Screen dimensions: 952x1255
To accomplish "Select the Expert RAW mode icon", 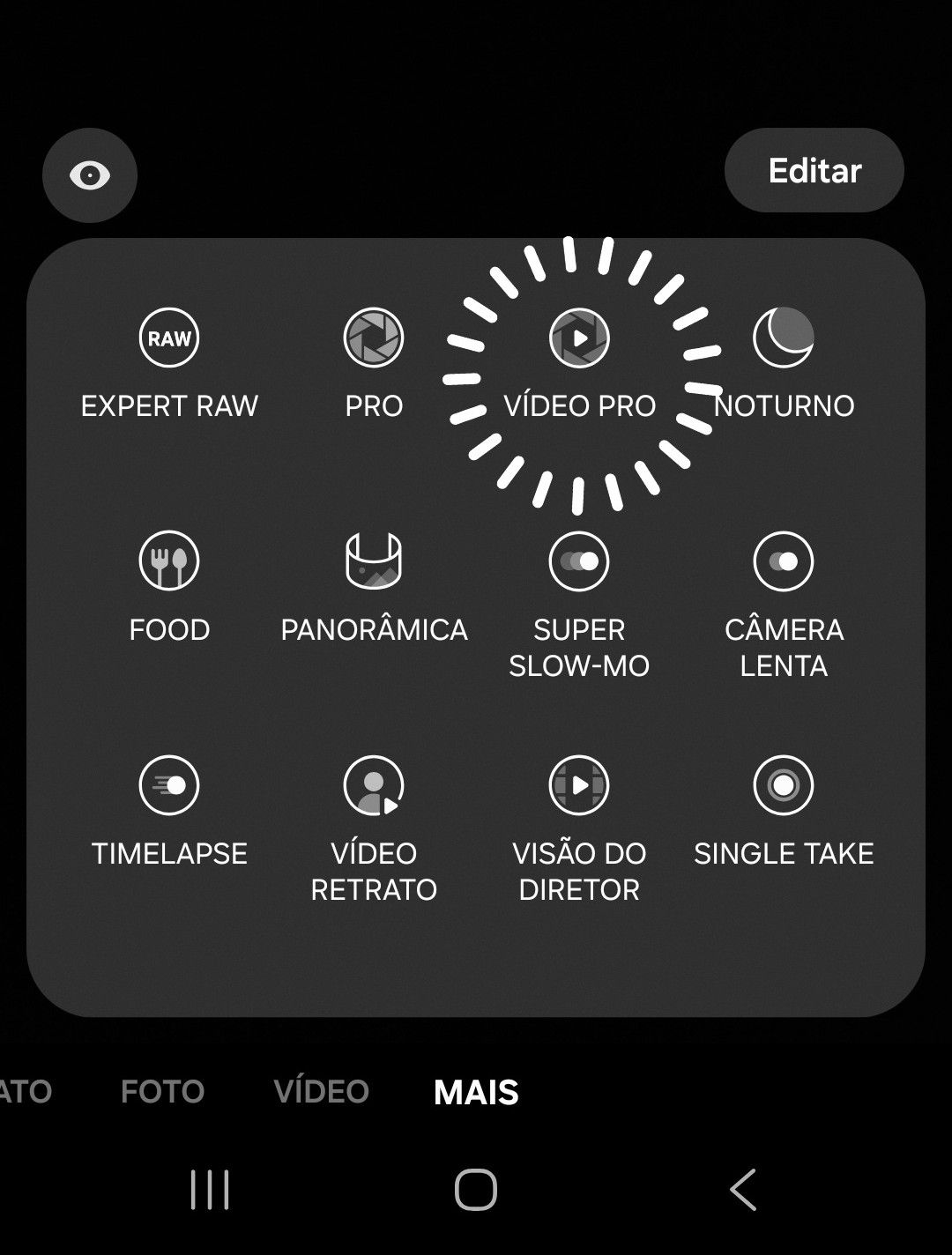I will tap(169, 338).
